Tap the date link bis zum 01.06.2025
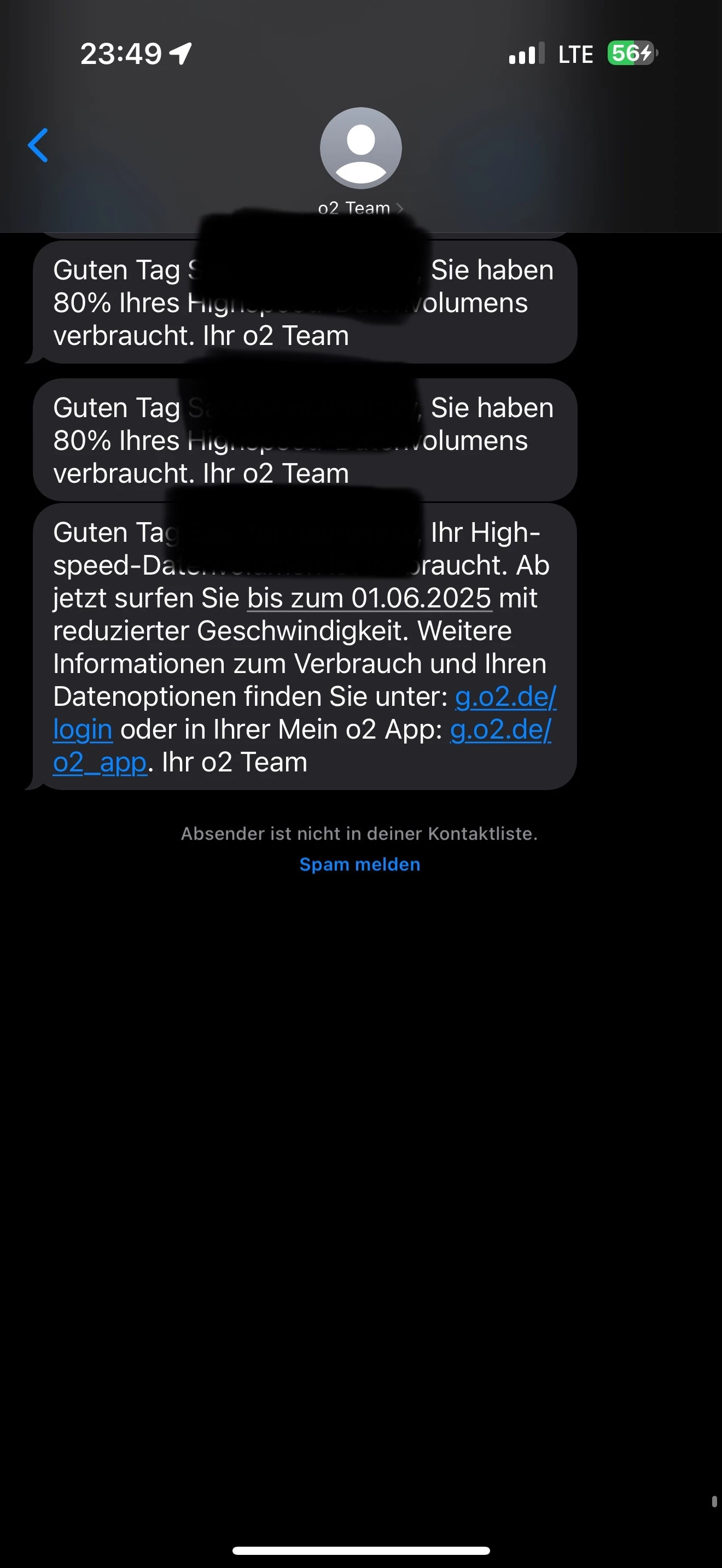Viewport: 722px width, 1568px height. point(369,599)
